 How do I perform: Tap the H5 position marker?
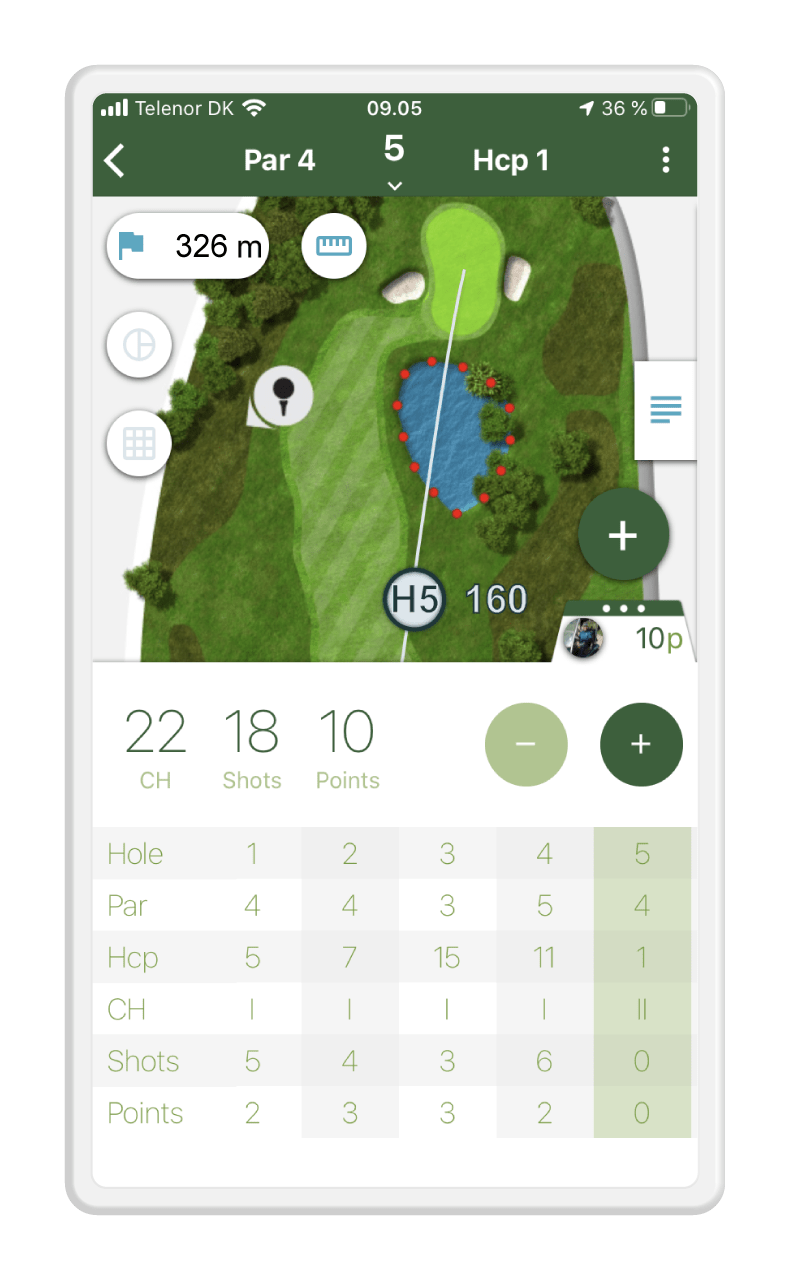point(414,600)
